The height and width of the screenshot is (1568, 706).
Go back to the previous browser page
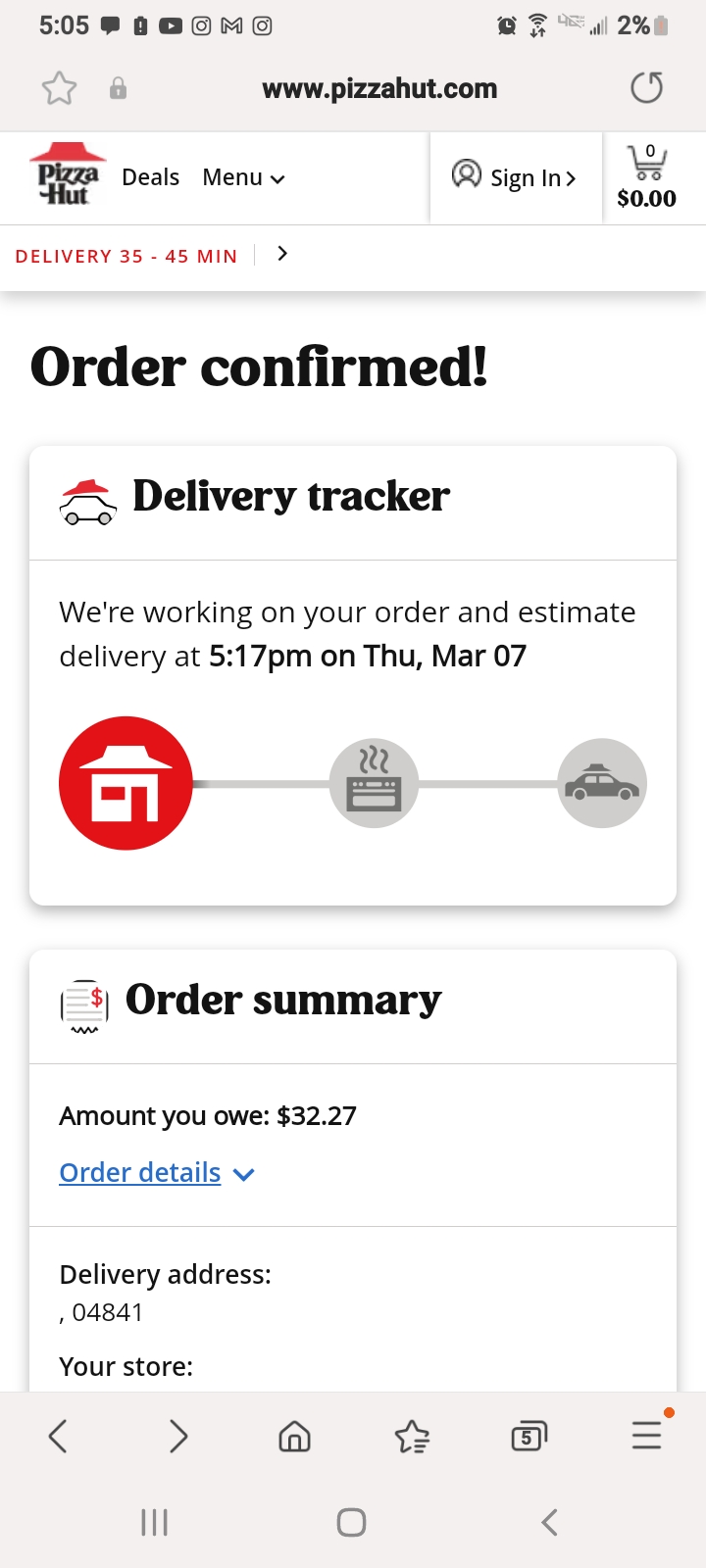[58, 1436]
